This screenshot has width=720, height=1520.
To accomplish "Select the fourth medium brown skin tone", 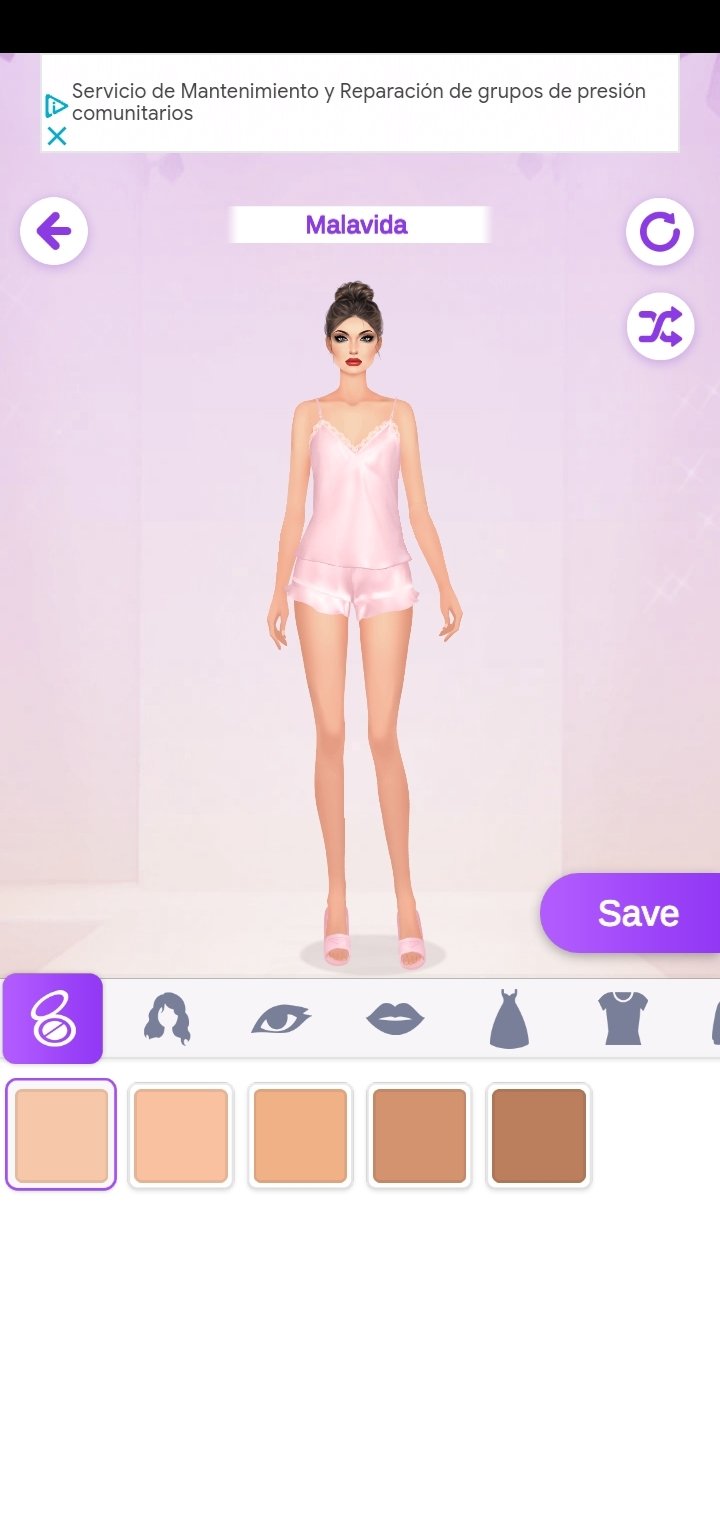I will click(419, 1135).
